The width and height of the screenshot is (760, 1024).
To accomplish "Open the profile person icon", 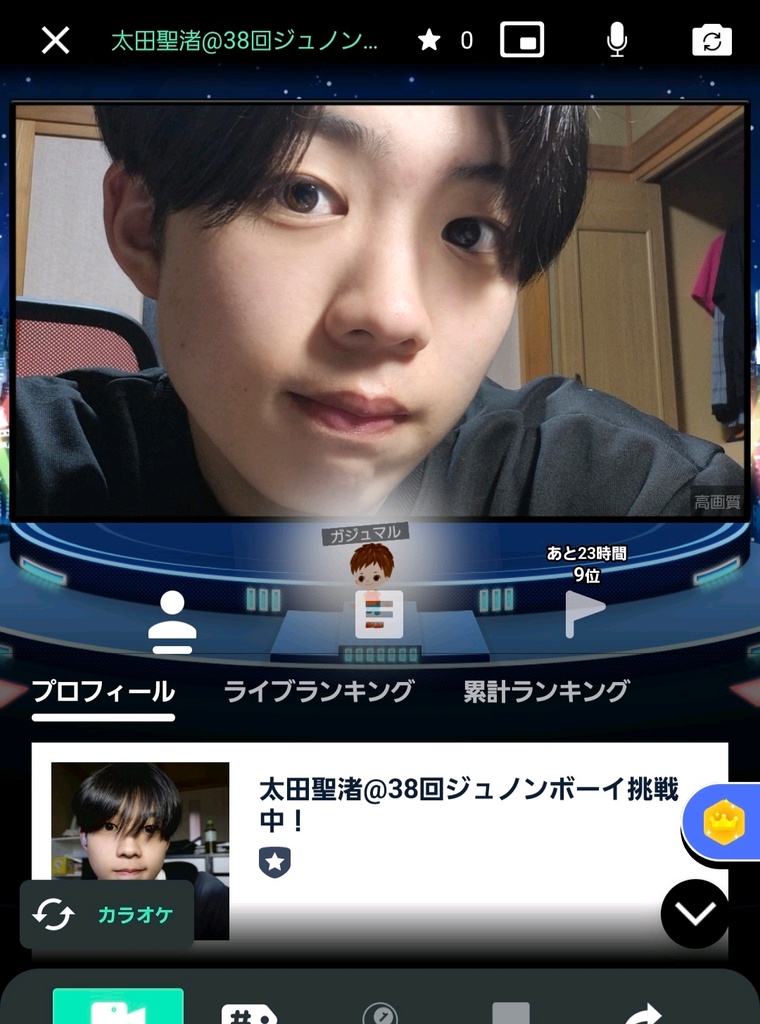I will [172, 621].
